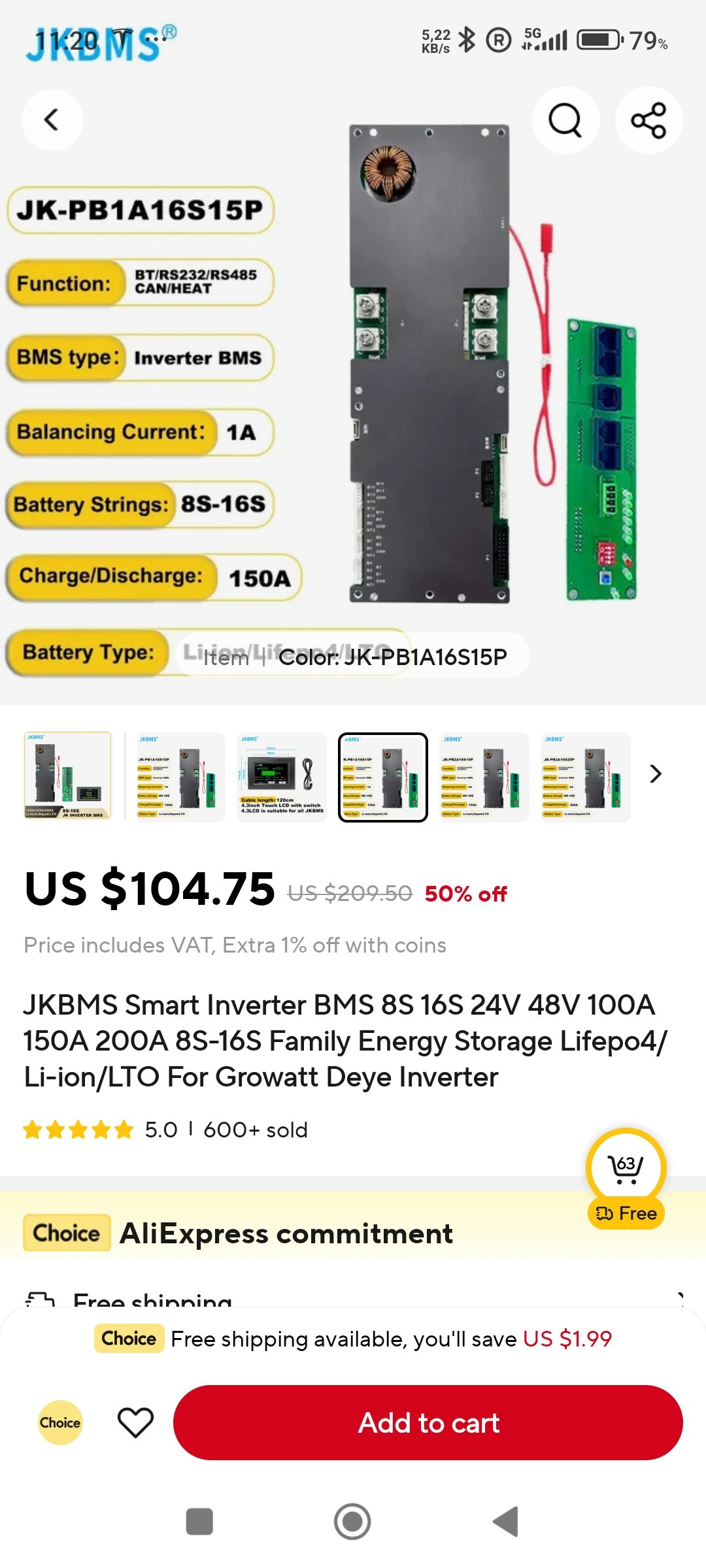The height and width of the screenshot is (1568, 706).
Task: Select the JK-PB2A16S20P variant thumbnail
Action: [586, 777]
